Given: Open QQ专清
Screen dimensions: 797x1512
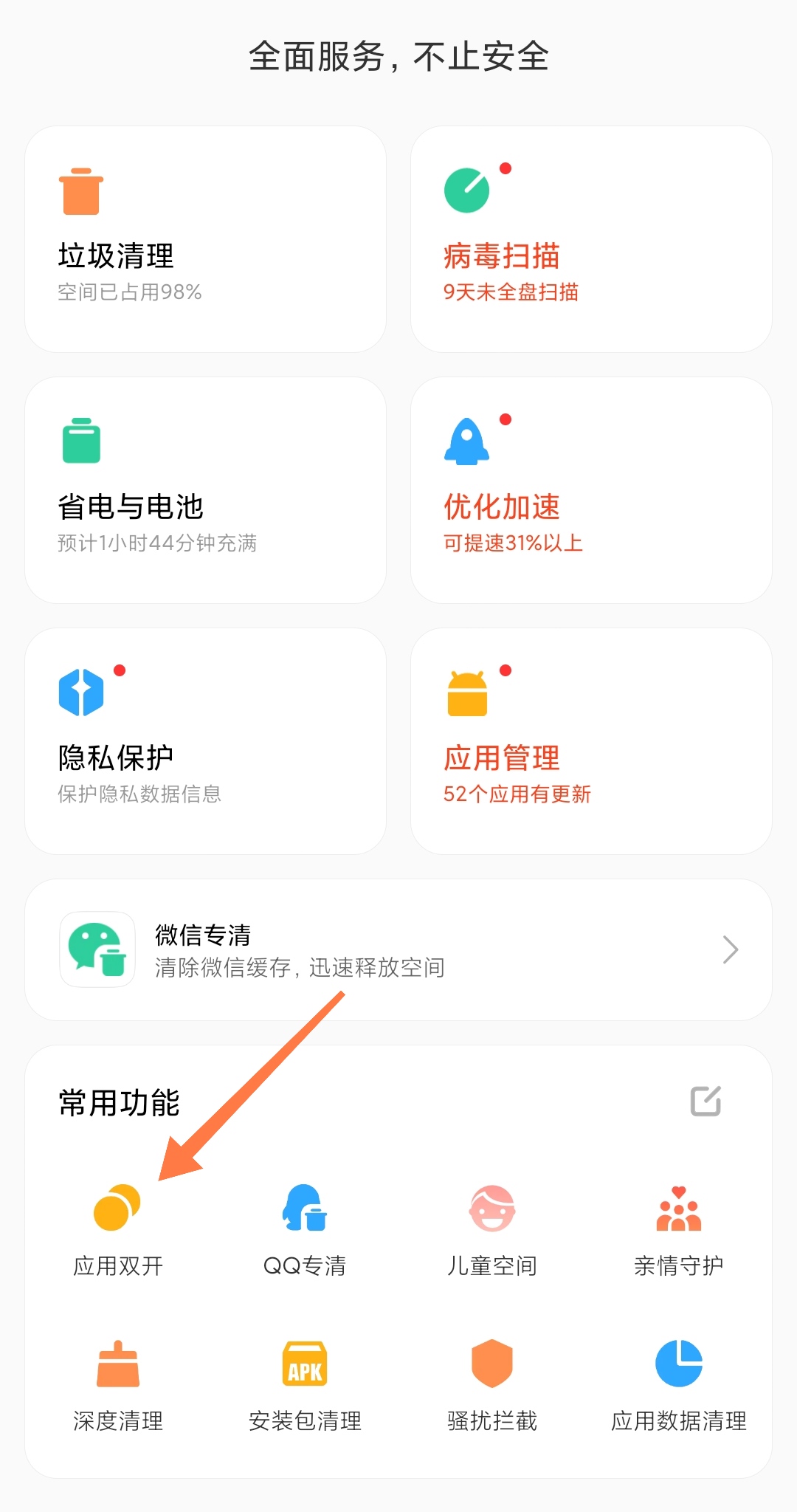Looking at the screenshot, I should [x=305, y=1228].
